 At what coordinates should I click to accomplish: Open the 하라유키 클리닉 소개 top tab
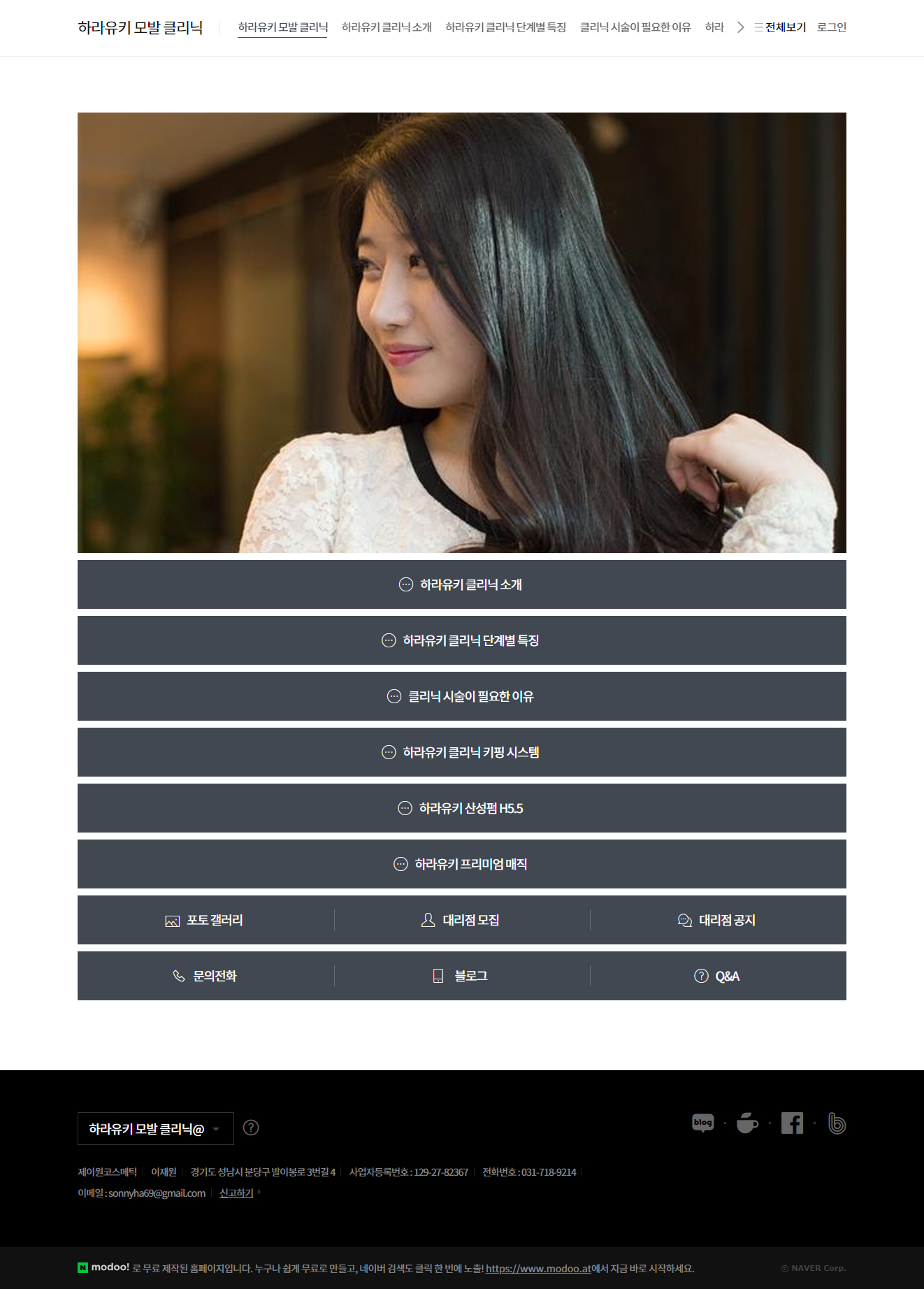click(x=386, y=27)
